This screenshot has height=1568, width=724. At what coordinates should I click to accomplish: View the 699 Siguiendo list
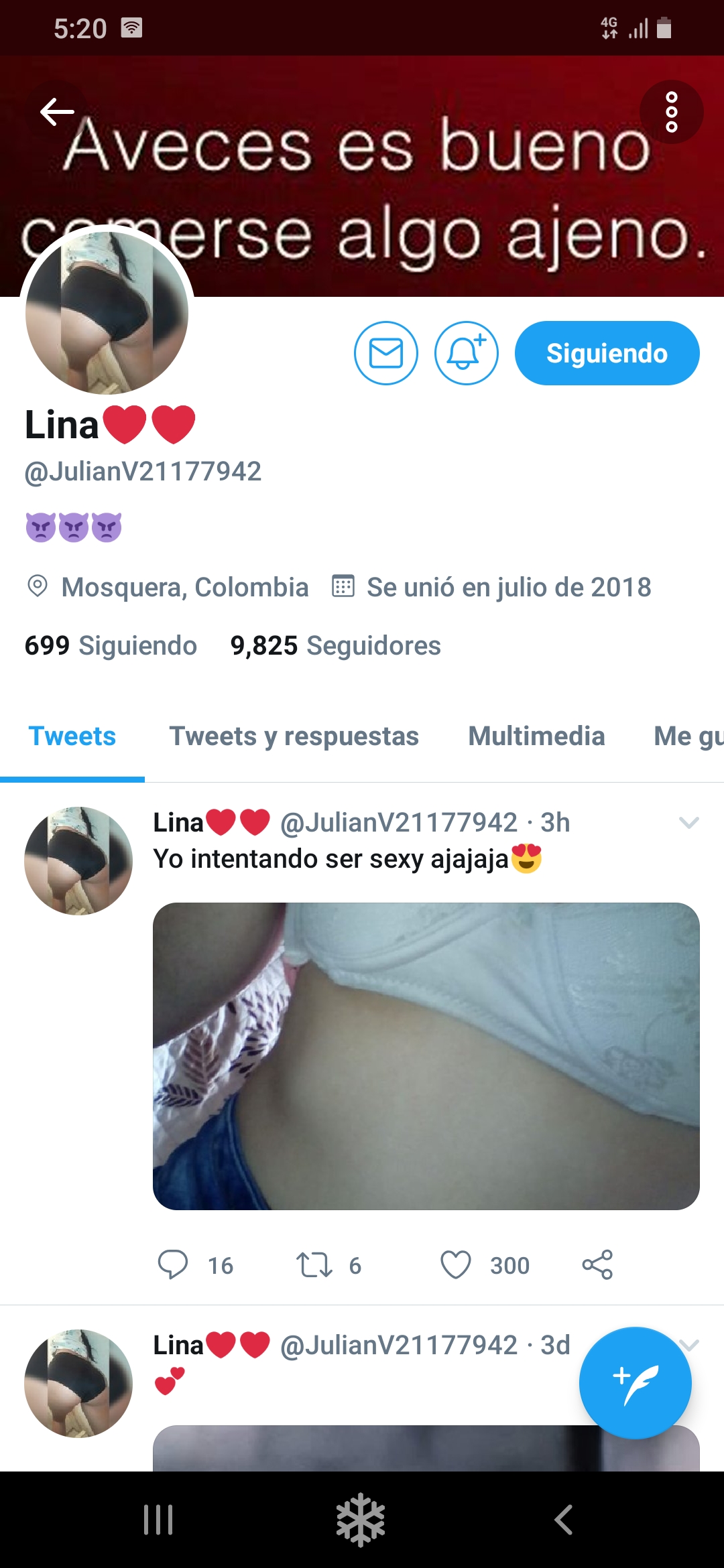(111, 645)
